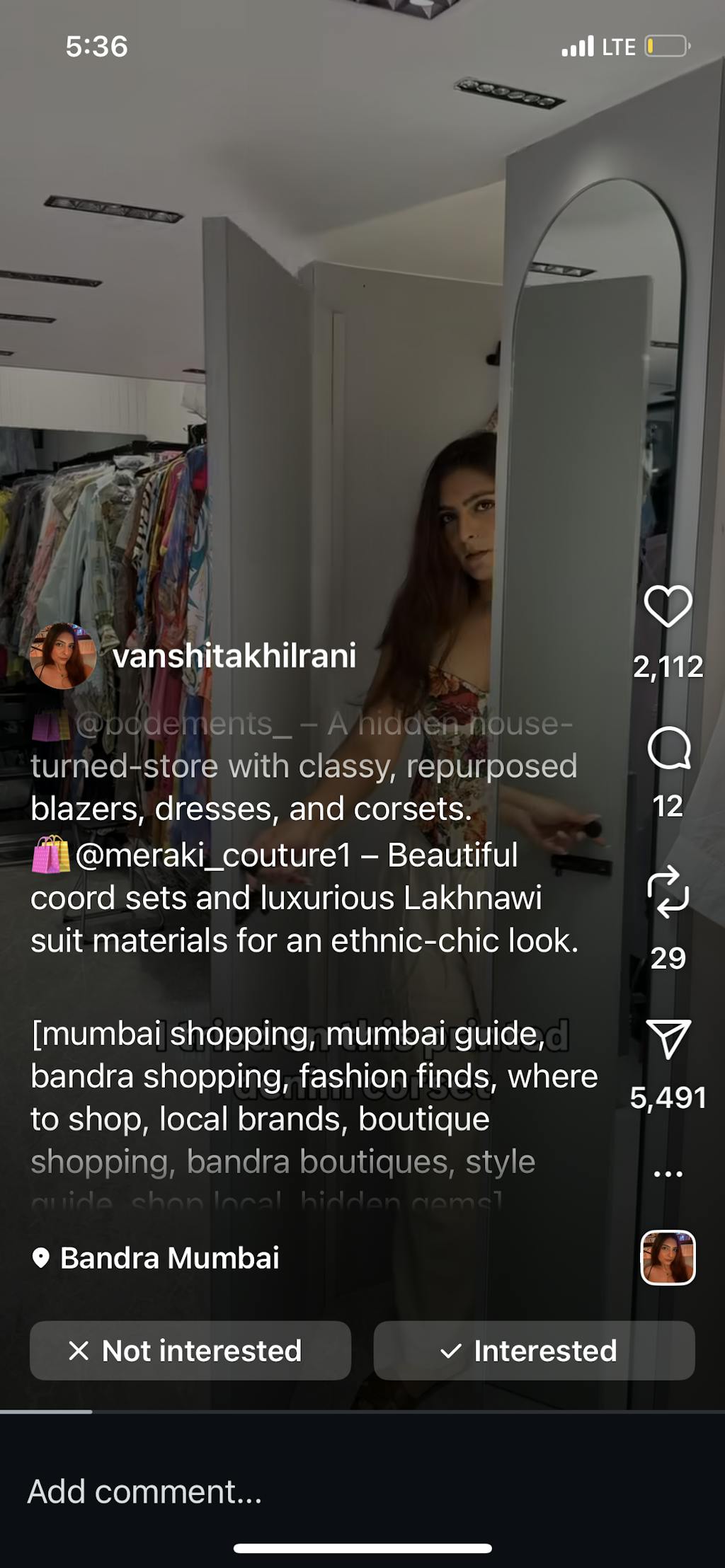Open the reel's audio thumbnail
This screenshot has height=1568, width=725.
click(x=668, y=1257)
